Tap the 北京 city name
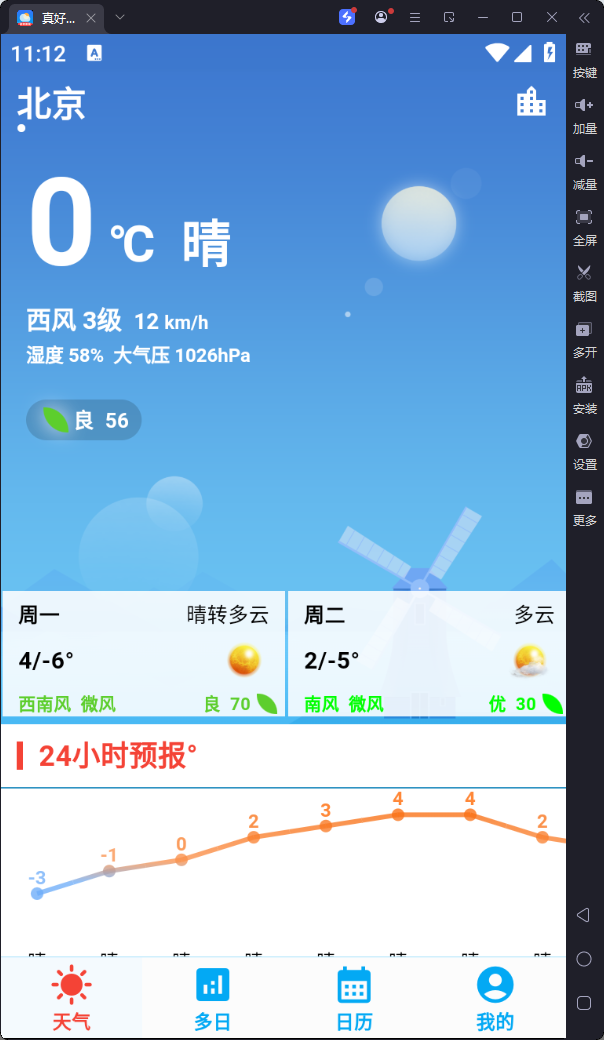 [x=52, y=104]
